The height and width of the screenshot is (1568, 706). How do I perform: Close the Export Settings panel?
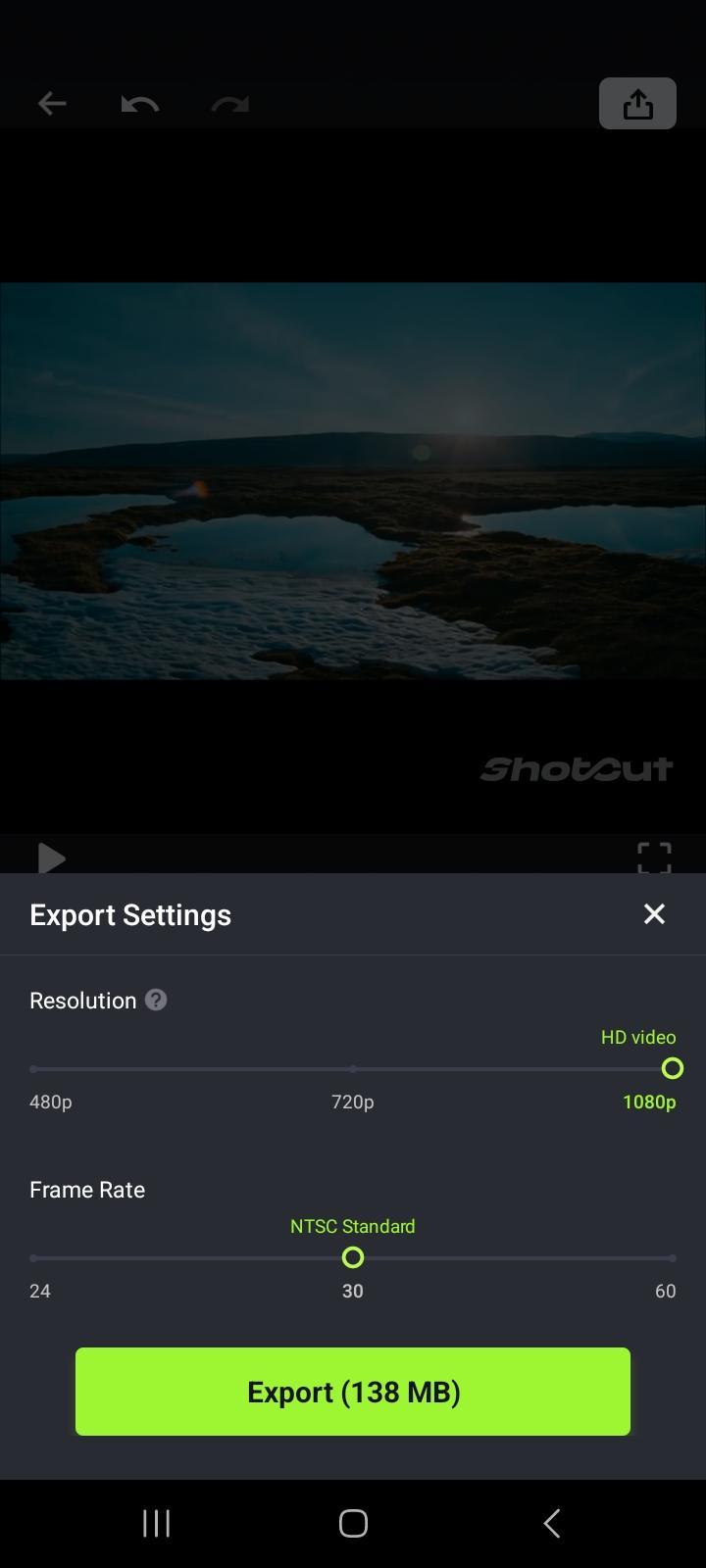tap(654, 913)
